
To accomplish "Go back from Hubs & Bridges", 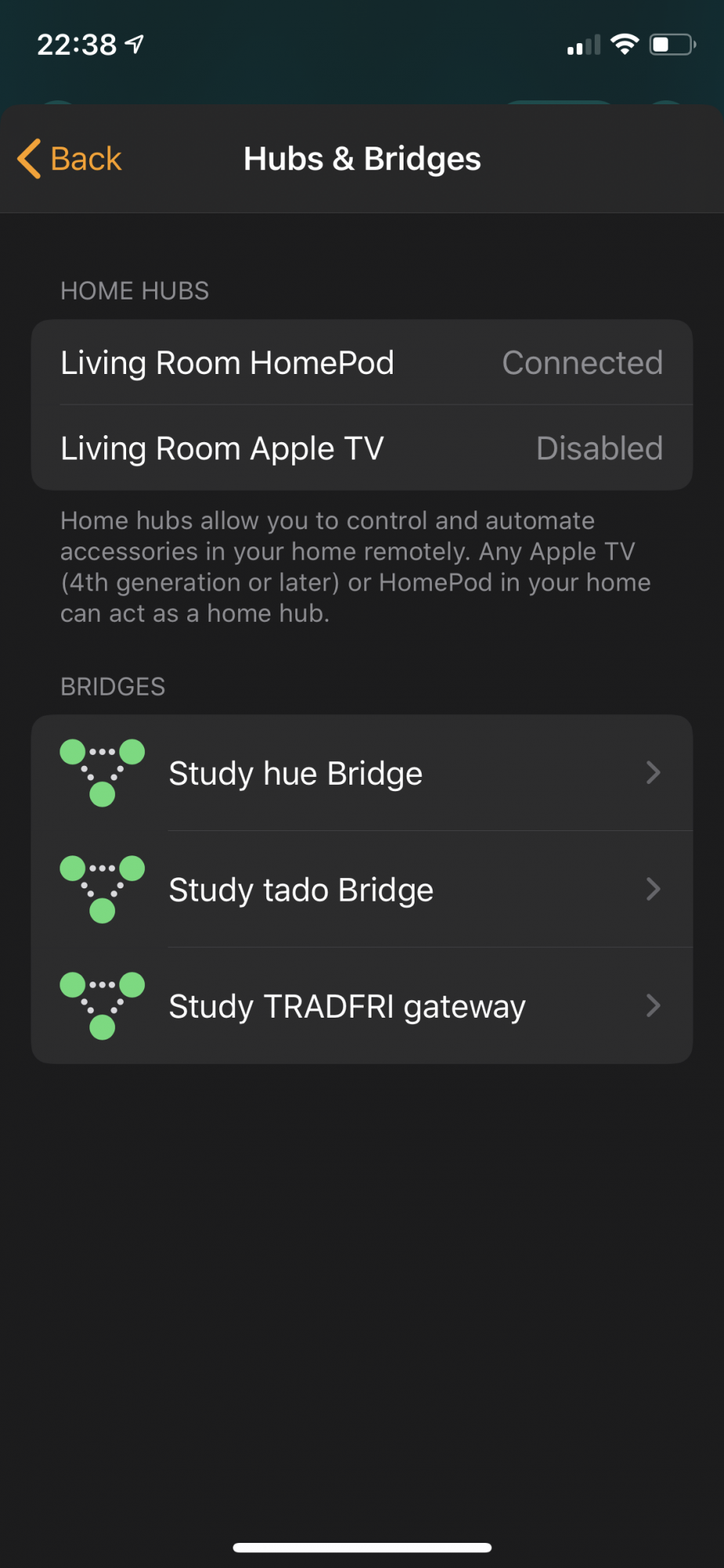I will point(71,159).
